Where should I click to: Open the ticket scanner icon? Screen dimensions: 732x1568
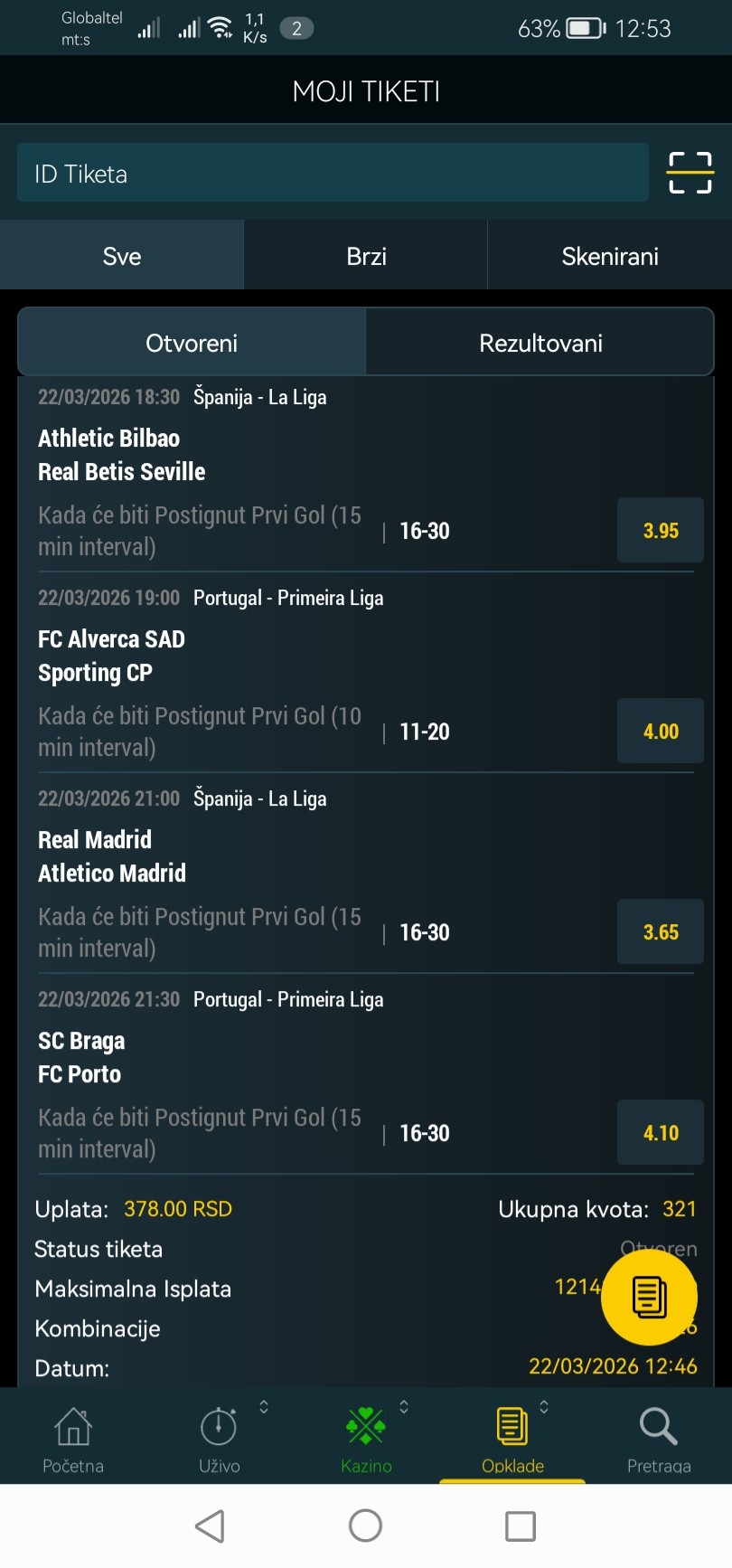click(x=690, y=173)
